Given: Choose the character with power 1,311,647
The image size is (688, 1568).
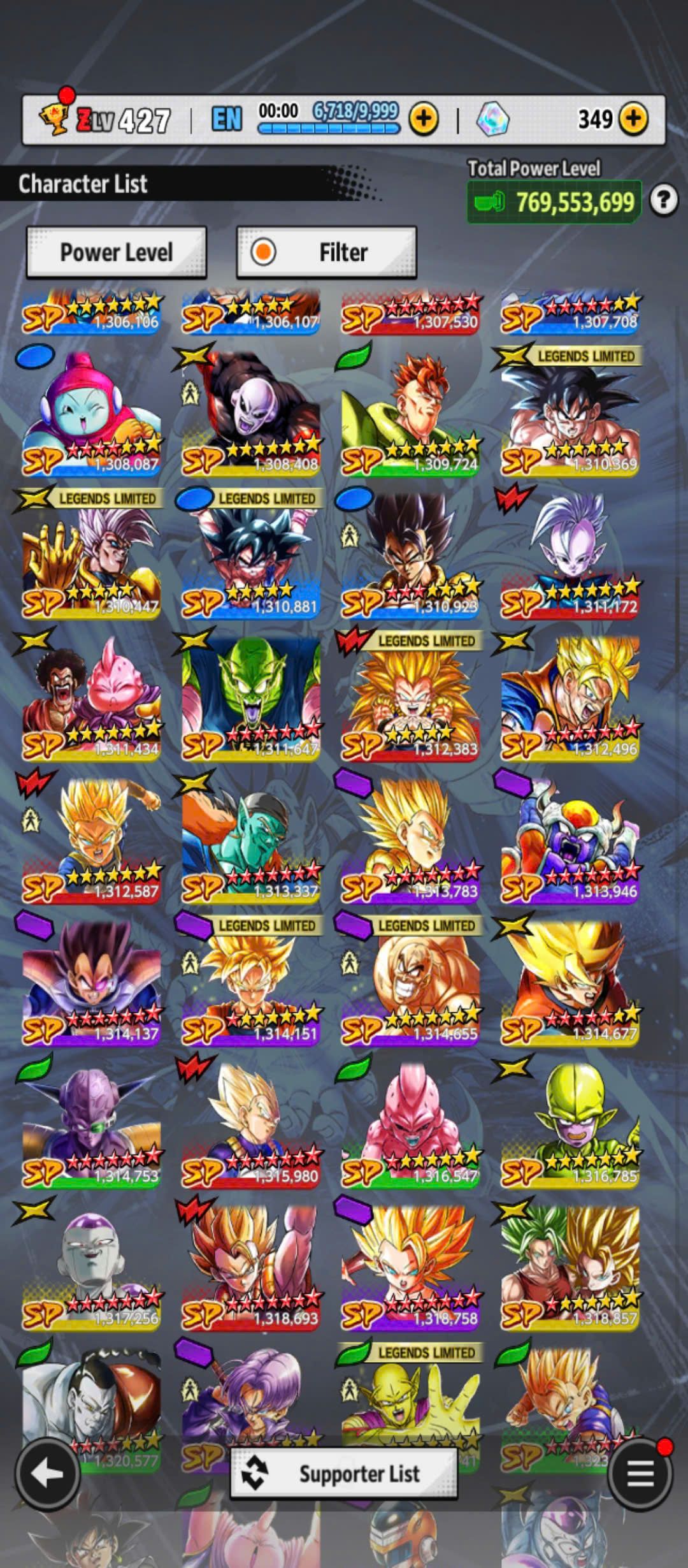Looking at the screenshot, I should coord(251,698).
